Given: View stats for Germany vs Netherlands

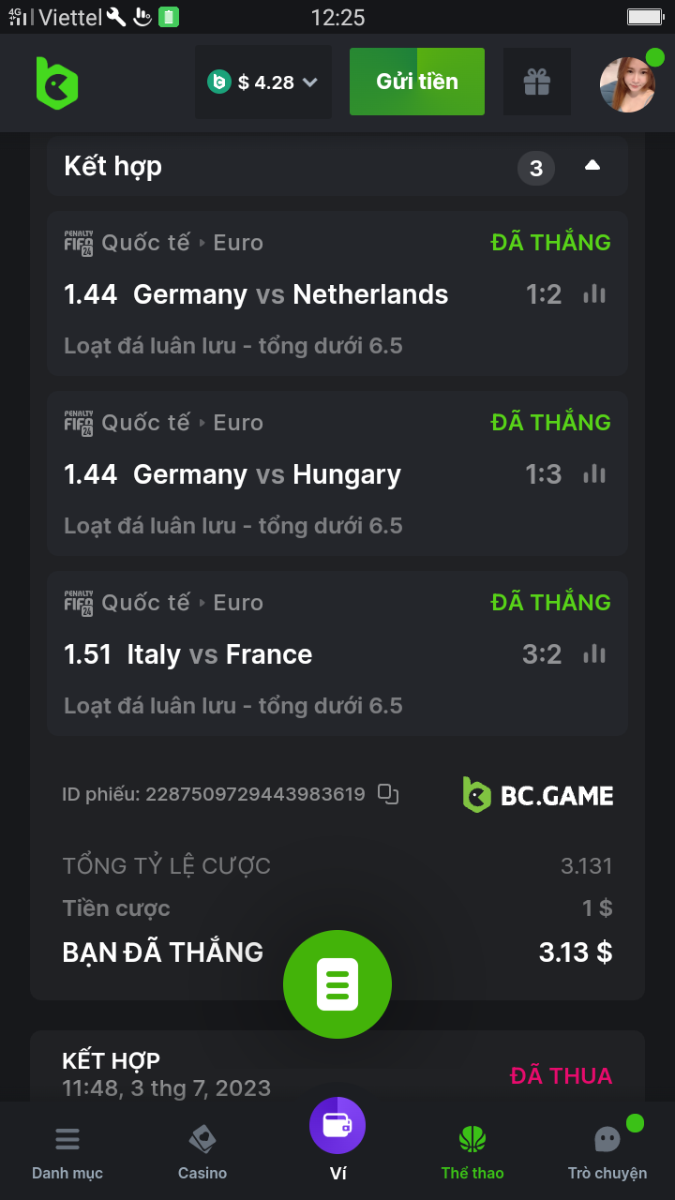Looking at the screenshot, I should pos(595,294).
